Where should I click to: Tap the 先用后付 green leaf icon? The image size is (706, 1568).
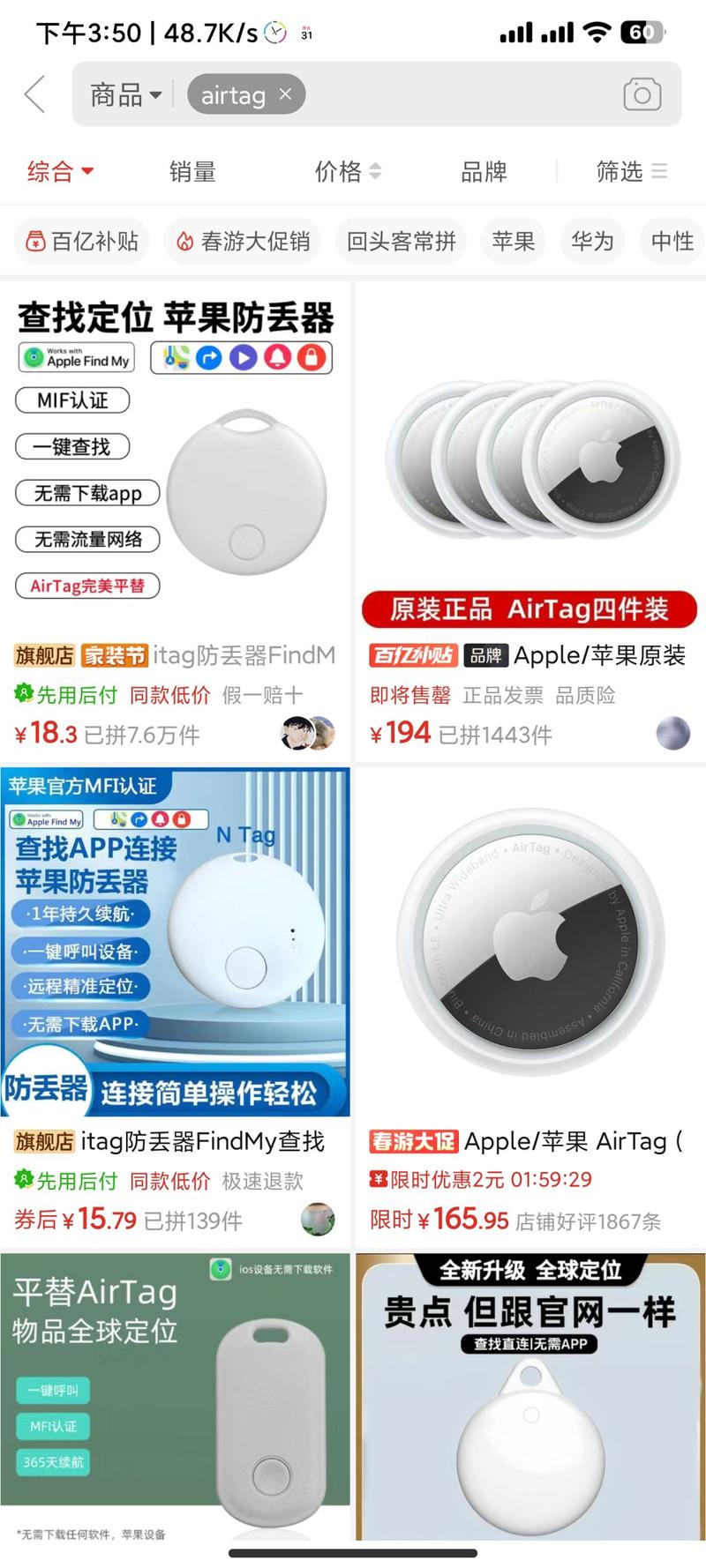coord(19,696)
